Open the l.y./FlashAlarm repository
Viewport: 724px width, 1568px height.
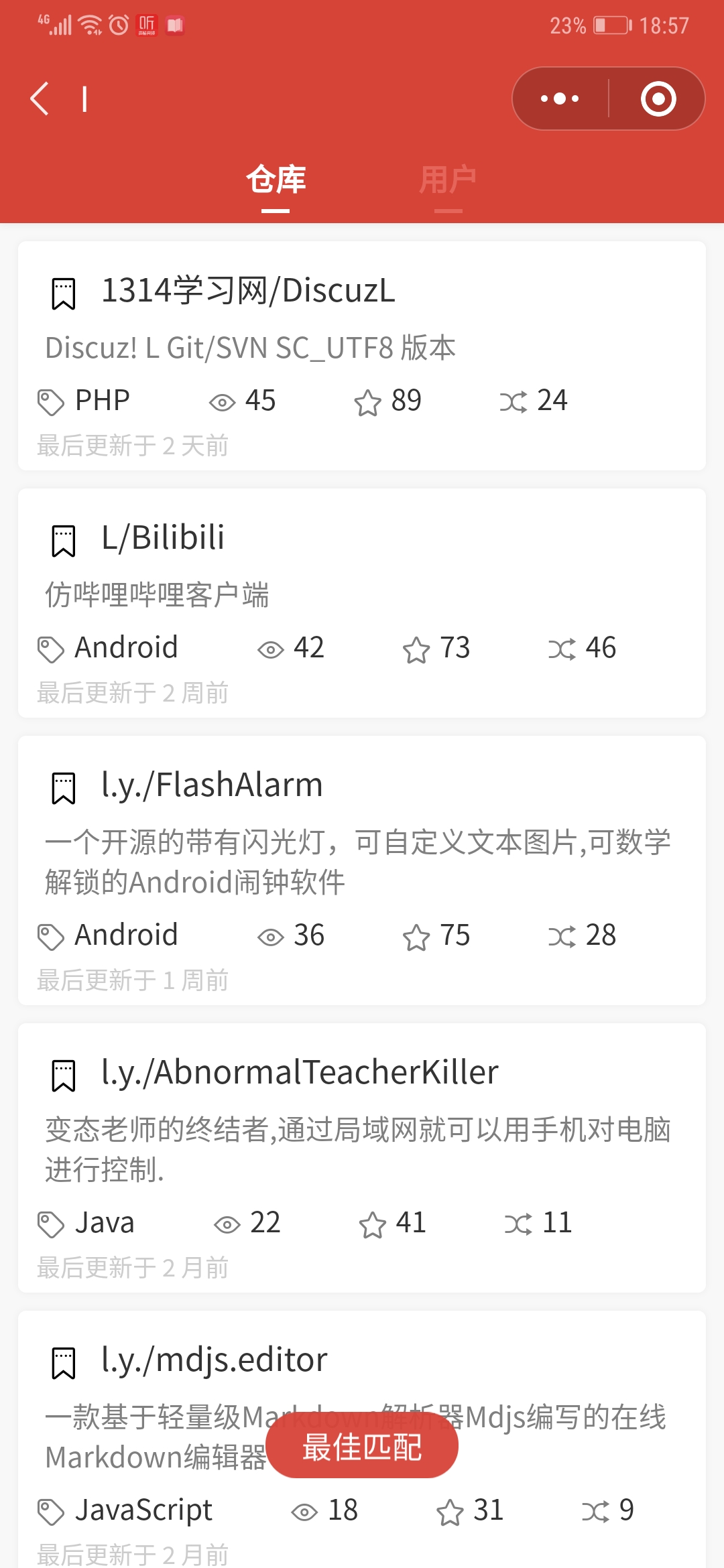click(212, 785)
